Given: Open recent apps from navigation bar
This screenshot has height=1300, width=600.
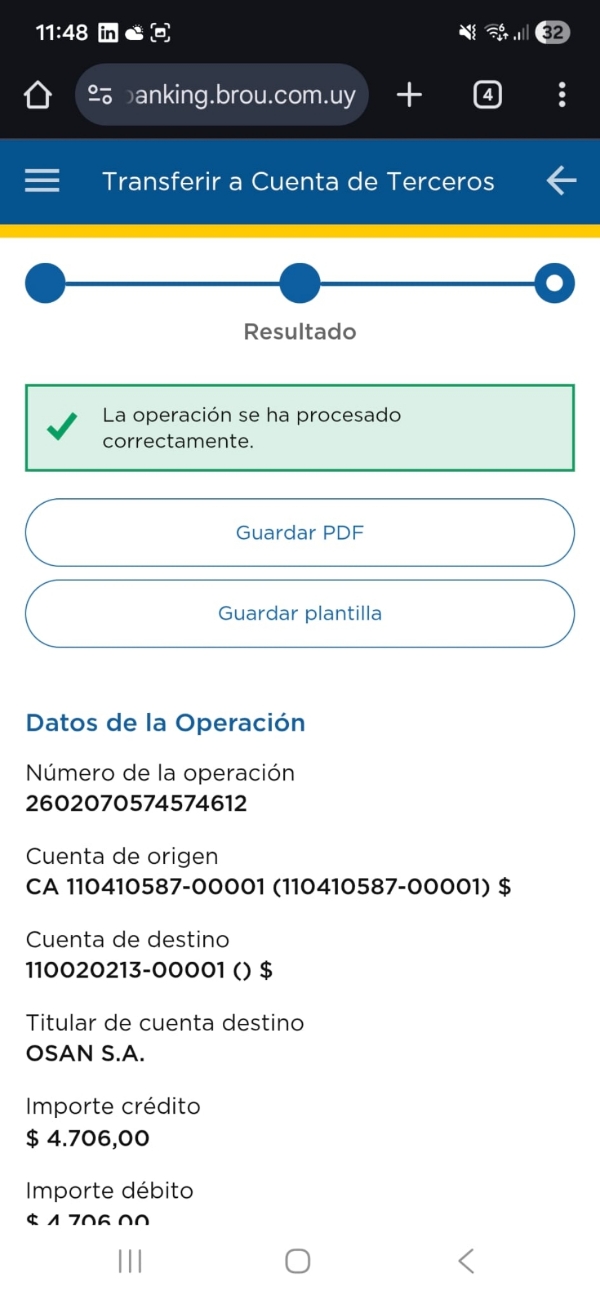Looking at the screenshot, I should pos(130,1261).
